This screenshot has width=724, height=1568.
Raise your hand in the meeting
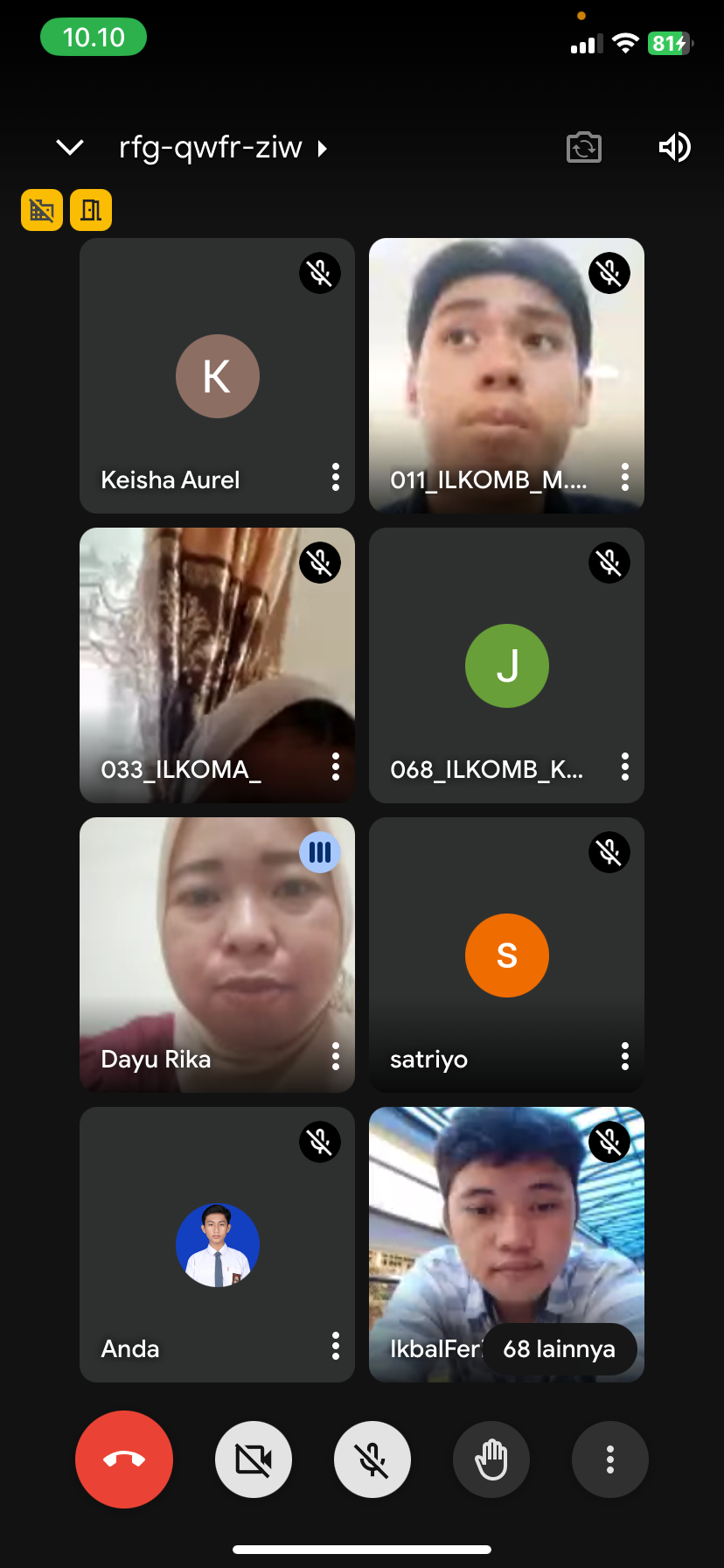[x=491, y=1459]
